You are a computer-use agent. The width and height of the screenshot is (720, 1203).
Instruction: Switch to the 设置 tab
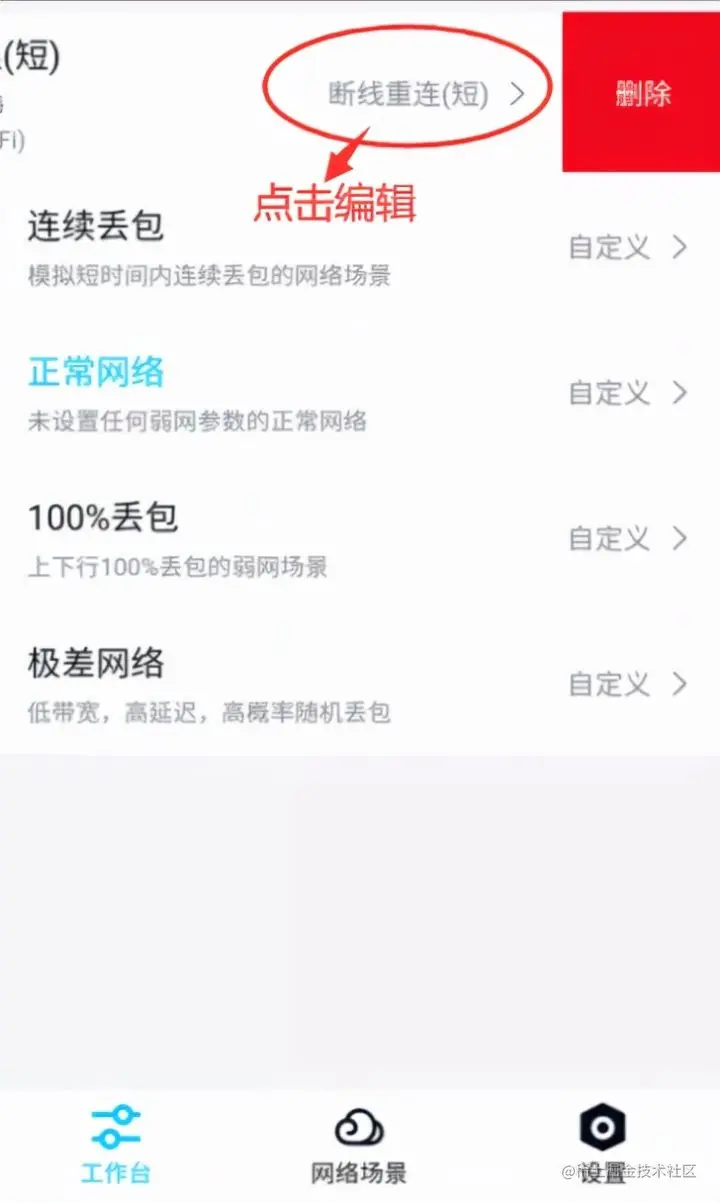coord(602,1145)
